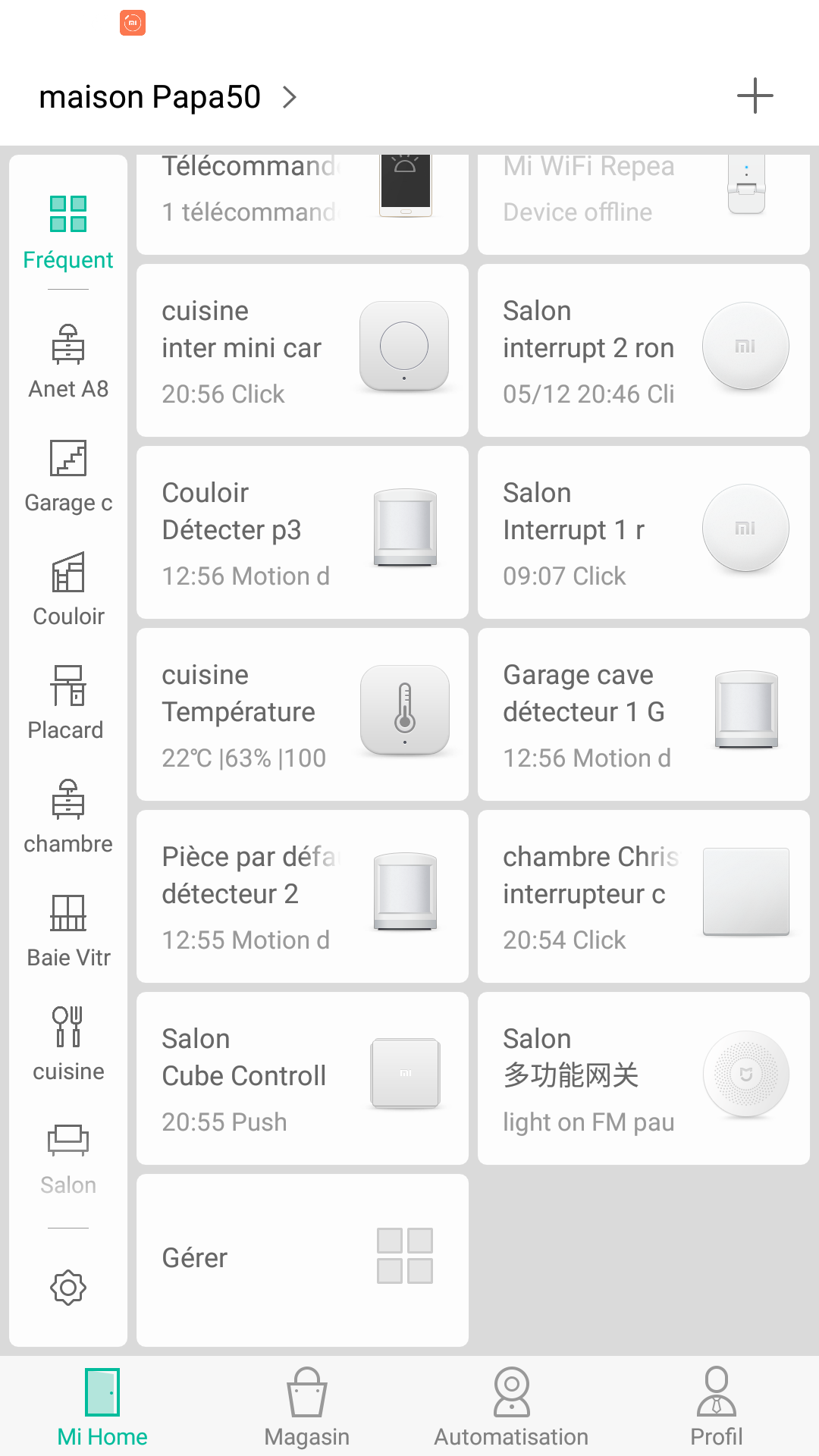Open cuisine inter mini car switch card
The image size is (819, 1456).
[303, 350]
